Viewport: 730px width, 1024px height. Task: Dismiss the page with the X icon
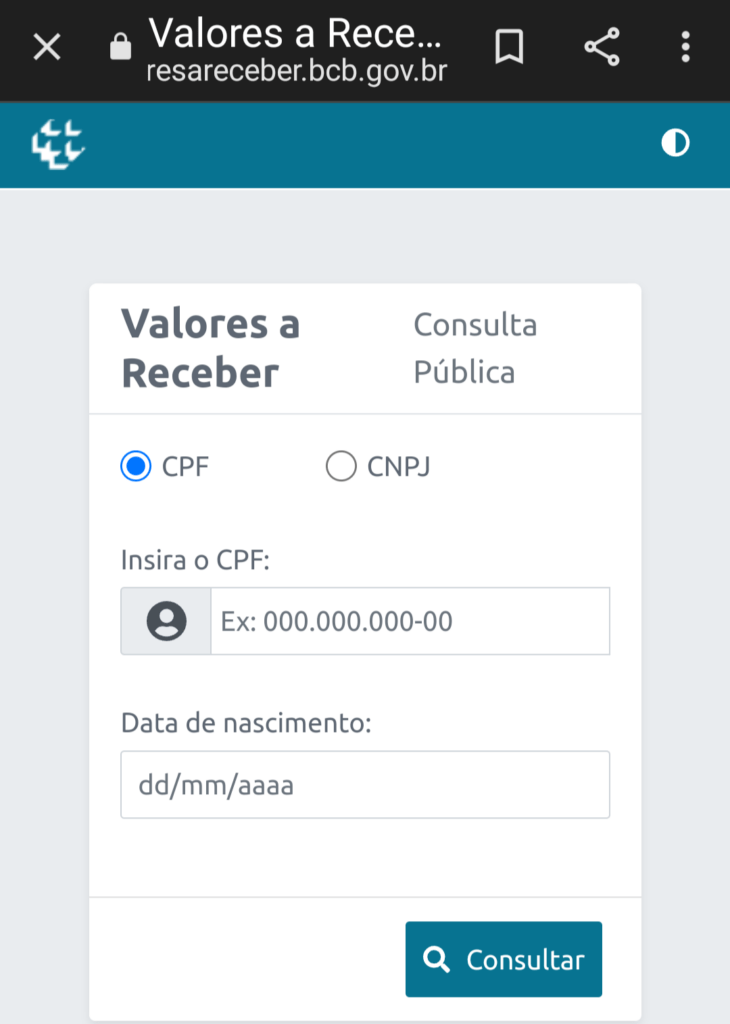pyautogui.click(x=46, y=46)
